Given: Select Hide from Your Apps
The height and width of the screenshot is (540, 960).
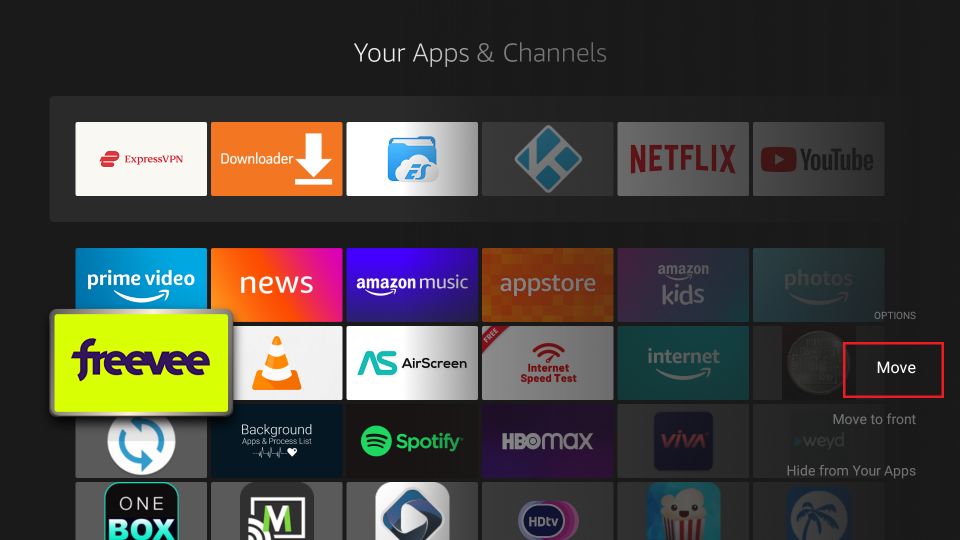Looking at the screenshot, I should 851,471.
